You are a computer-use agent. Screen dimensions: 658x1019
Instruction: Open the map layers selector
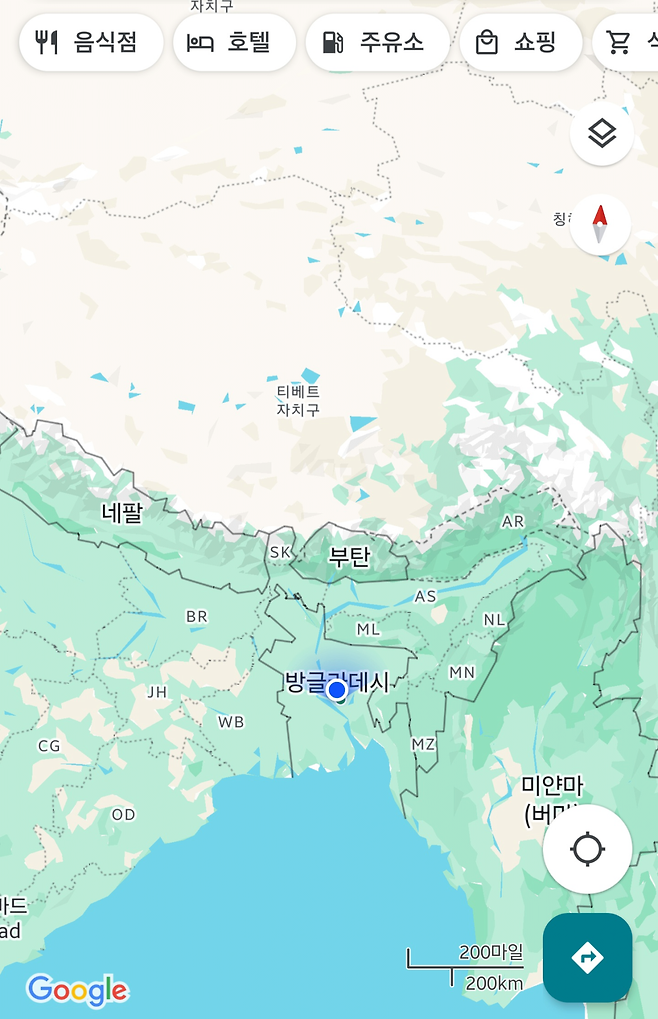click(601, 133)
